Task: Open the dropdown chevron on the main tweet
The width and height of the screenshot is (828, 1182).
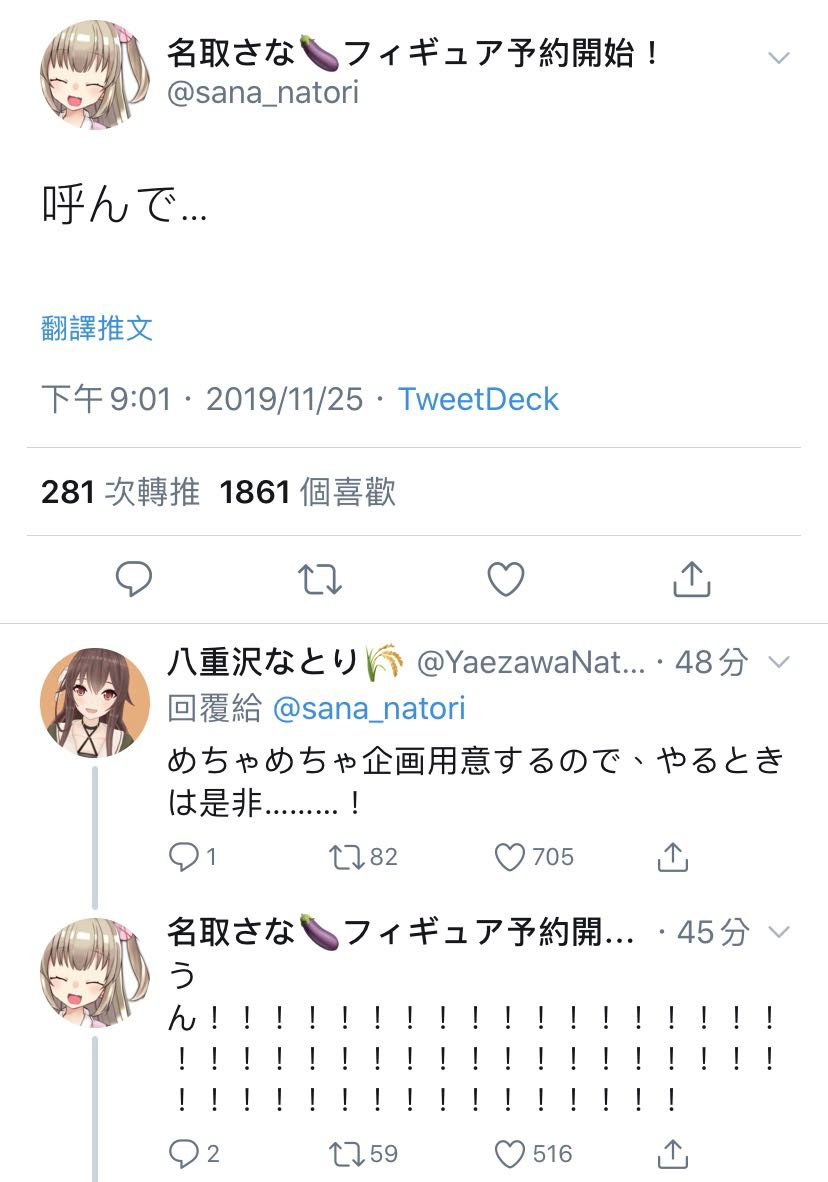Action: 778,57
